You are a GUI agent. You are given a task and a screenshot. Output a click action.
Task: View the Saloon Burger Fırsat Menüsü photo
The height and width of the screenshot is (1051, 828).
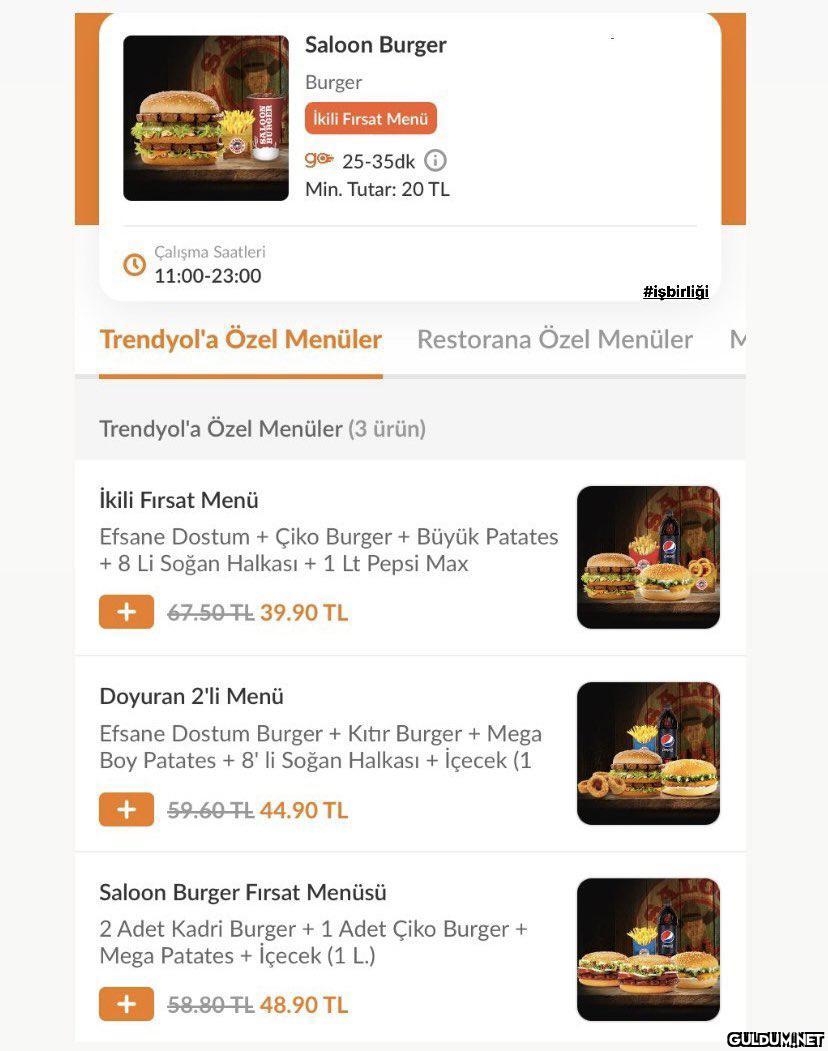point(648,949)
